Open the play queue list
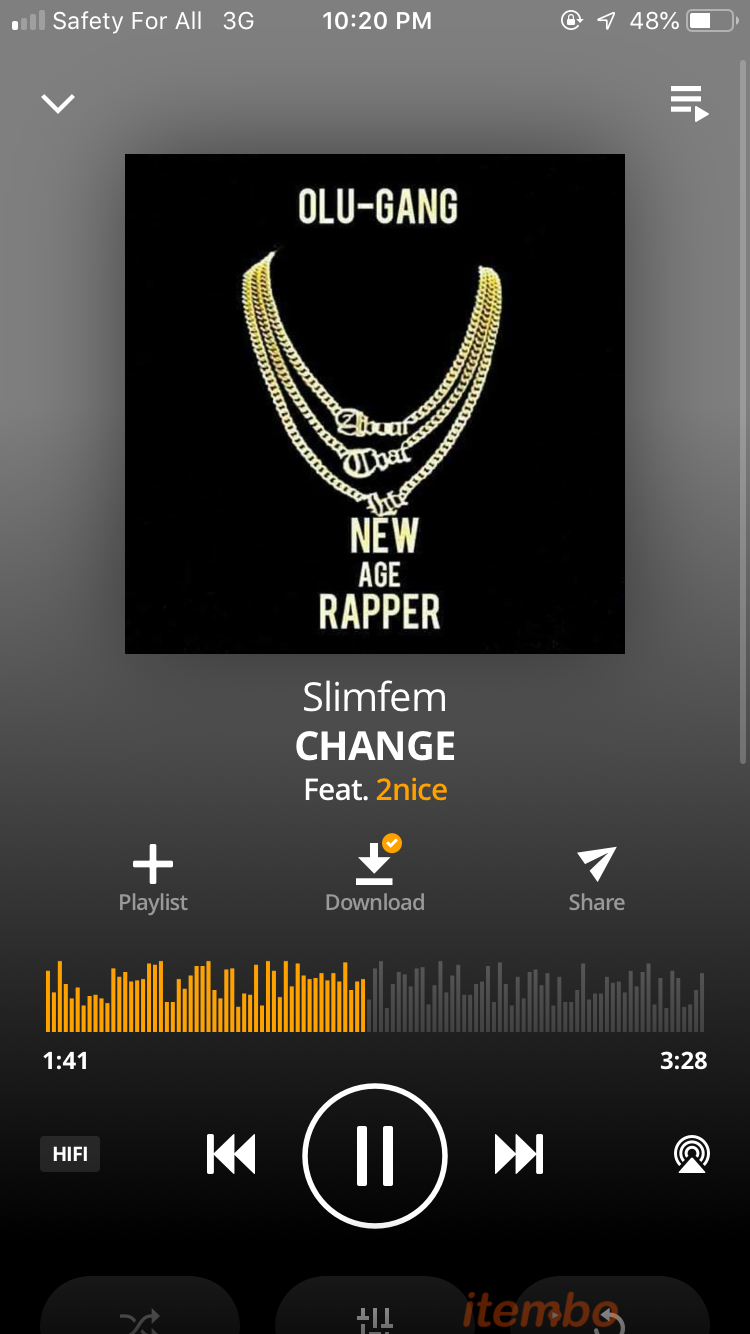 pos(689,103)
